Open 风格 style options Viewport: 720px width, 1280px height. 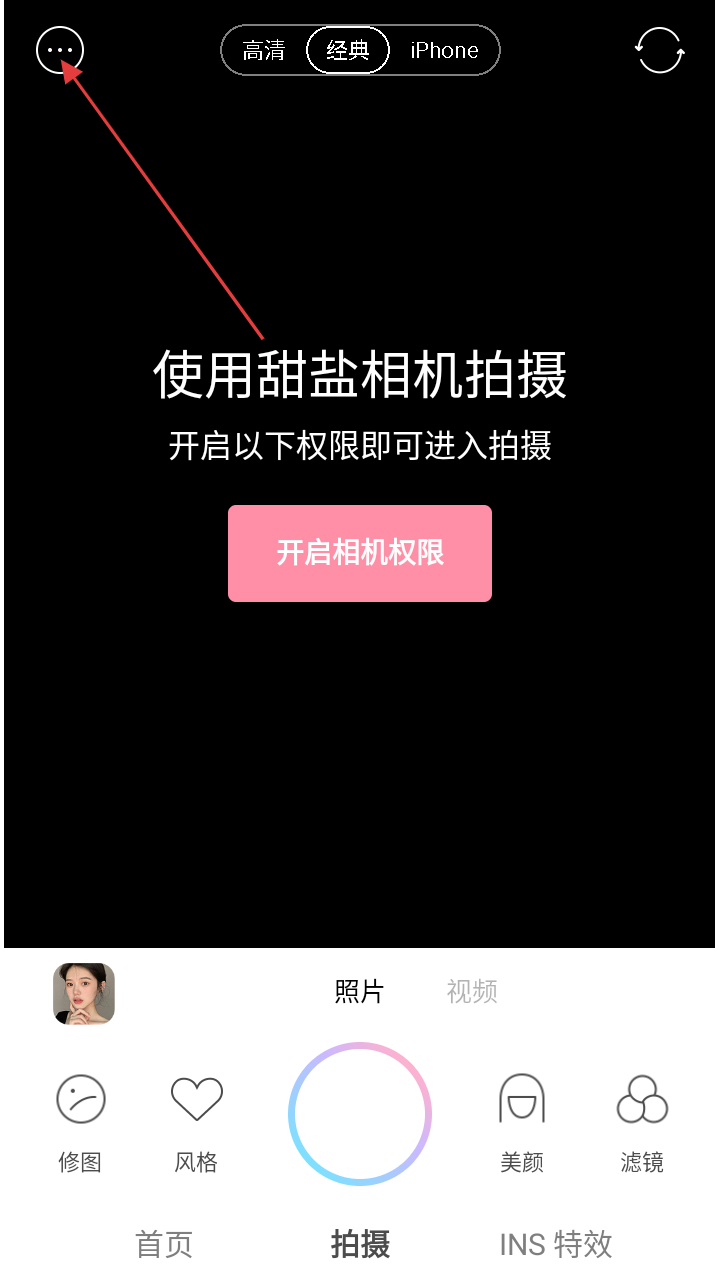(x=196, y=1122)
